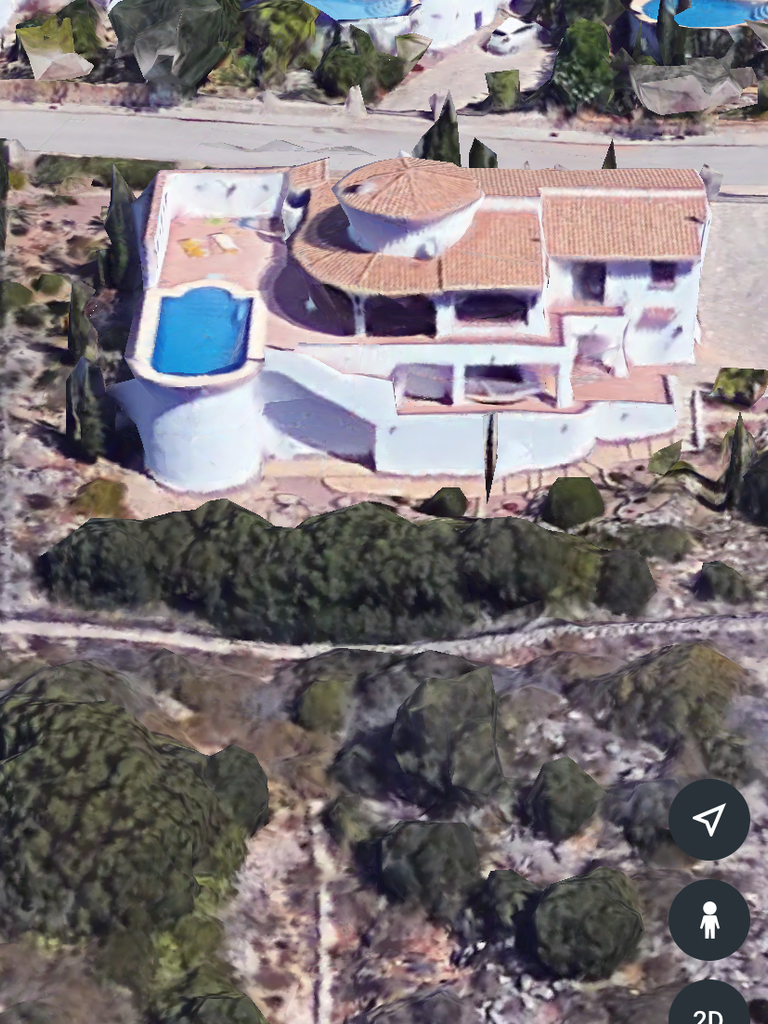
Task: Tap the location arrow to fly to position
Action: tap(709, 820)
